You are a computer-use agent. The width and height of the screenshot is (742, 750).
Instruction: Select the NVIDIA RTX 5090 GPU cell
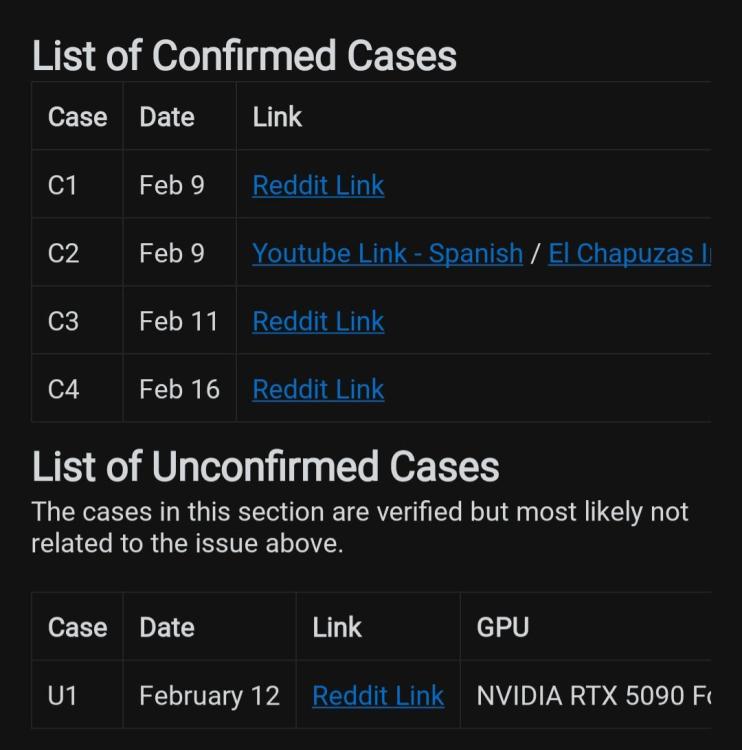coord(590,695)
